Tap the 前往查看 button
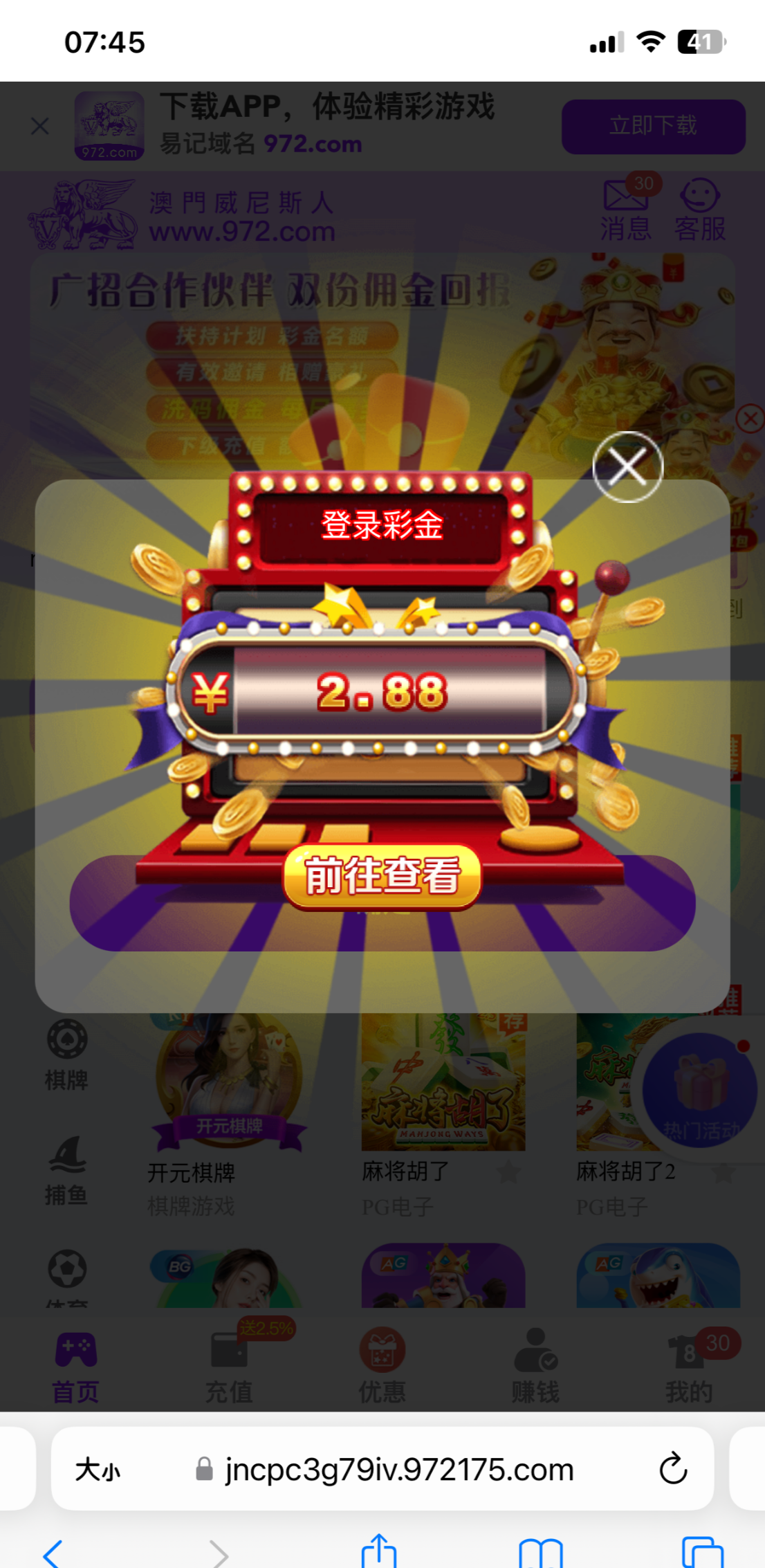 click(382, 876)
